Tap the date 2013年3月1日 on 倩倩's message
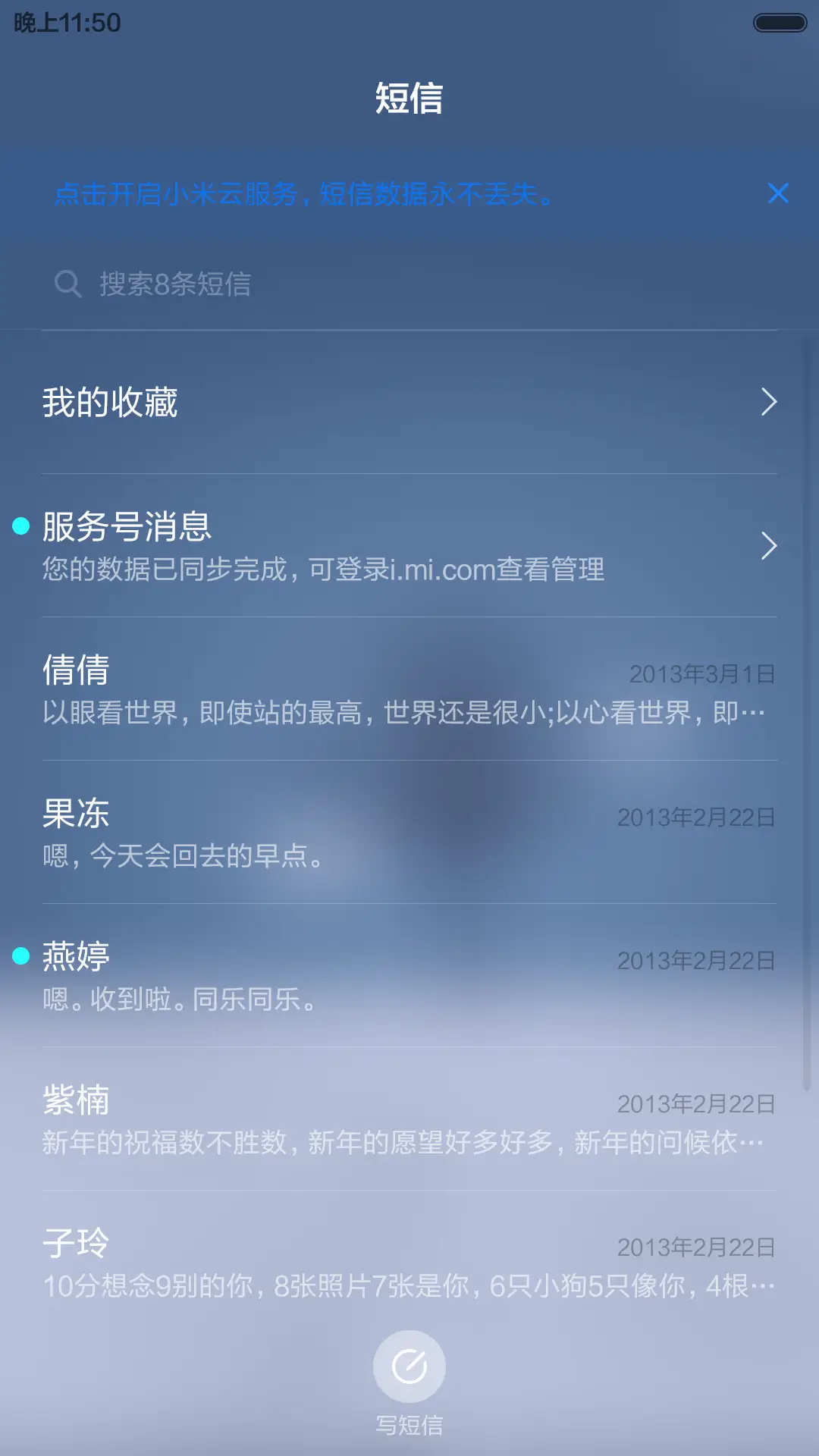The height and width of the screenshot is (1456, 819). click(701, 673)
